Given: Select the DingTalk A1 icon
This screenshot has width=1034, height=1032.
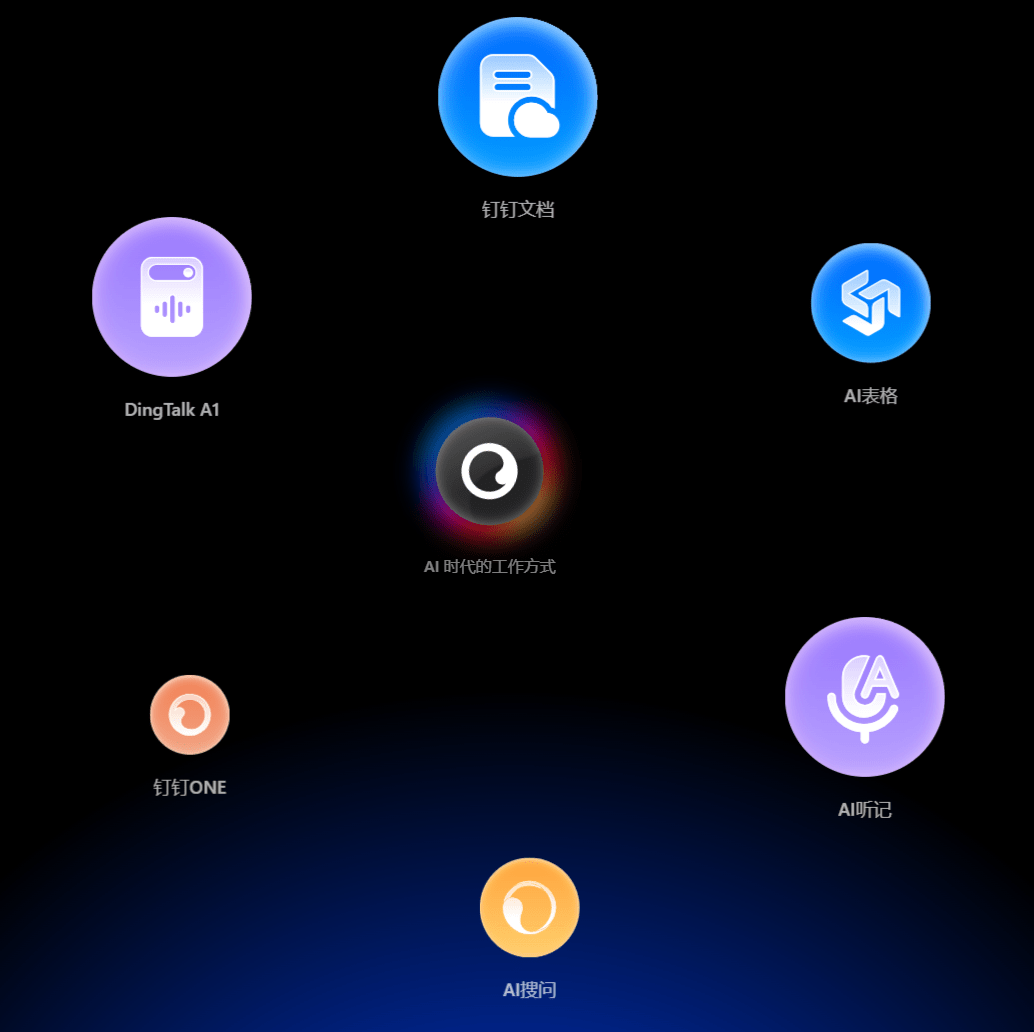Looking at the screenshot, I should coord(172,297).
